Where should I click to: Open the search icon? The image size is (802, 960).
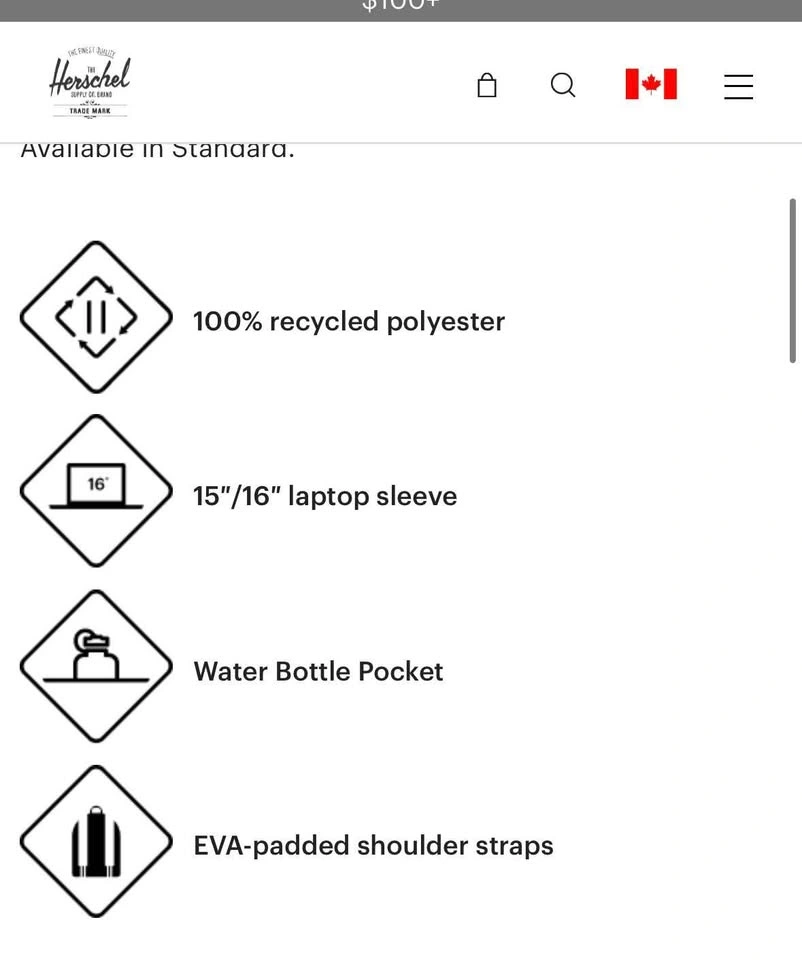(563, 85)
